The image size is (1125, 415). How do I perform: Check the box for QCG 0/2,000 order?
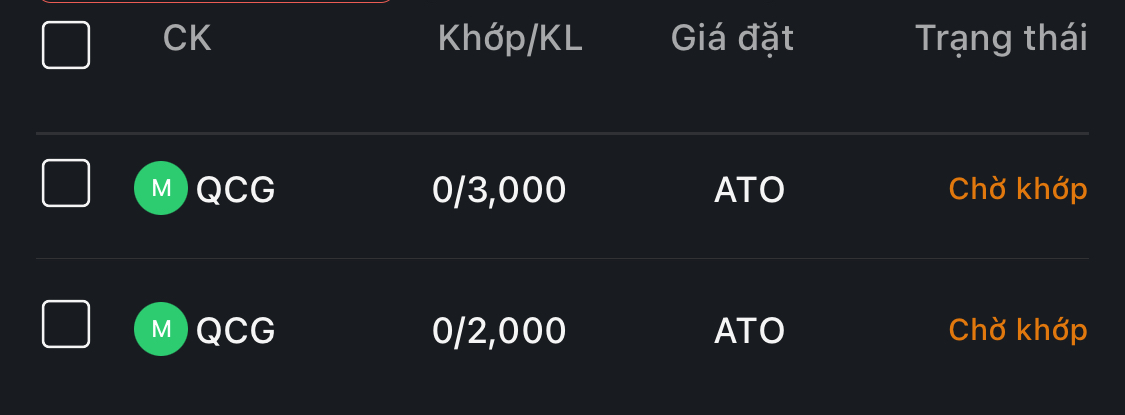[x=66, y=325]
